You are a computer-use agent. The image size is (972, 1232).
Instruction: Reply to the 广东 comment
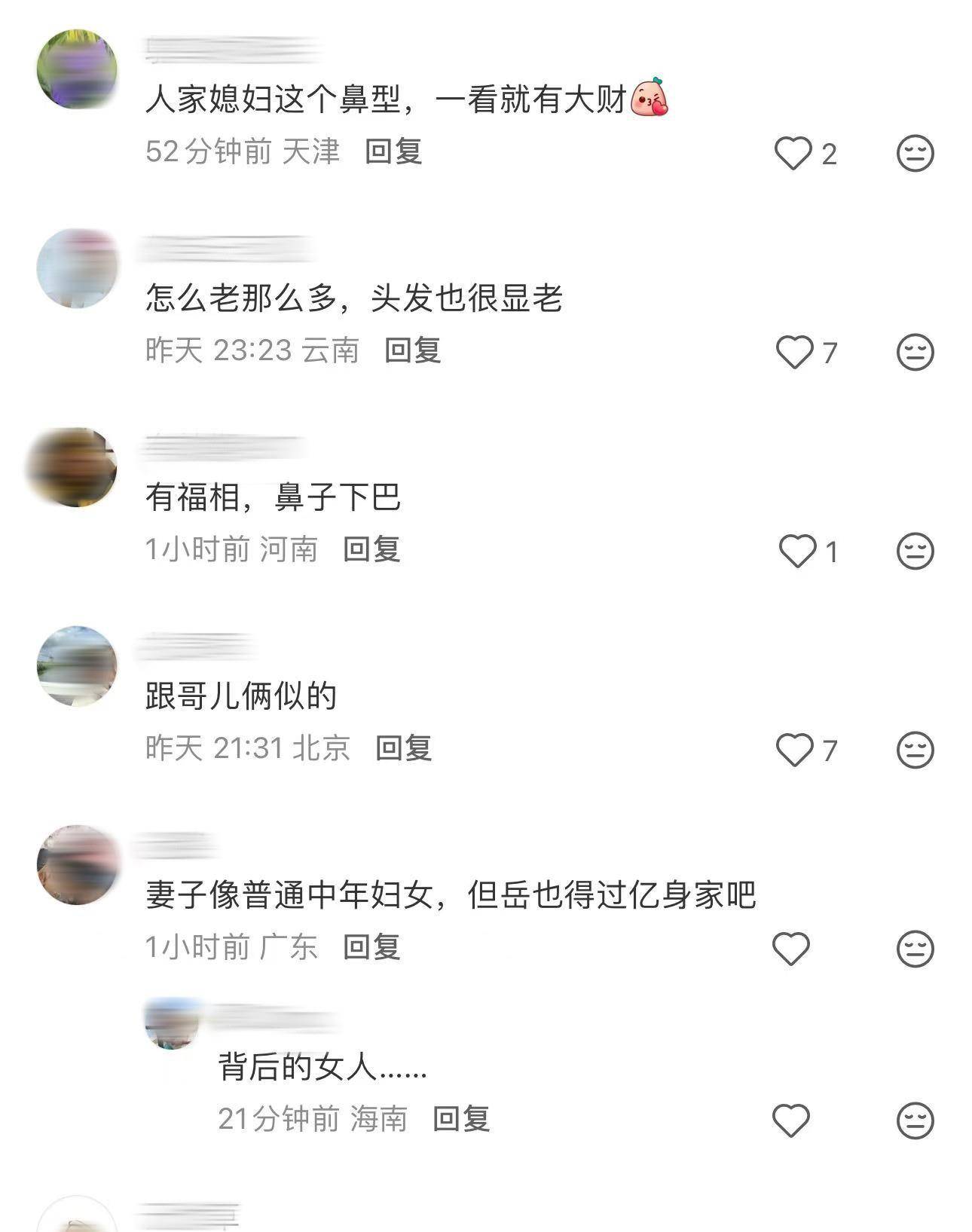(x=371, y=947)
